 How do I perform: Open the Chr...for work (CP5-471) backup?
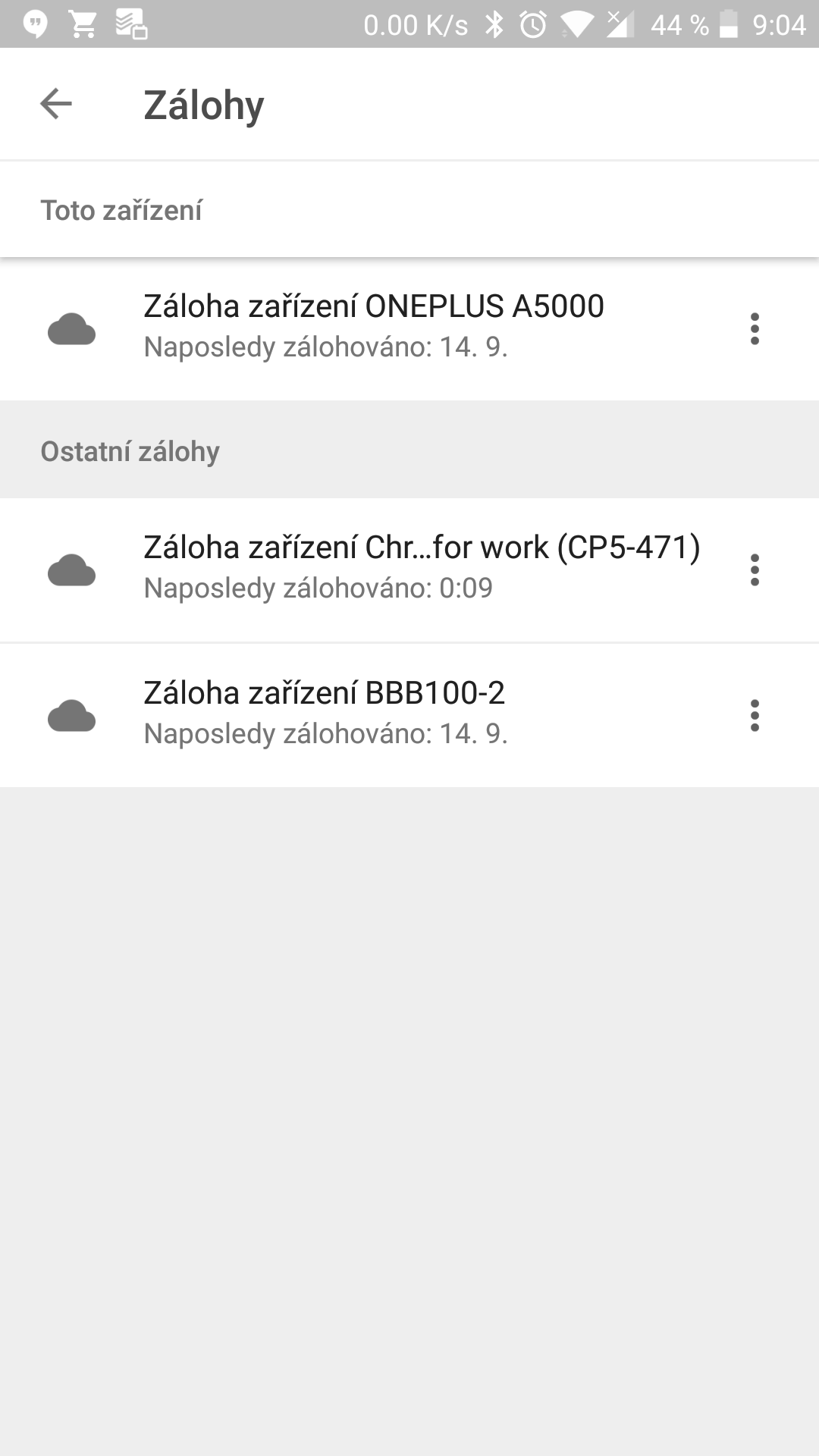pos(421,567)
